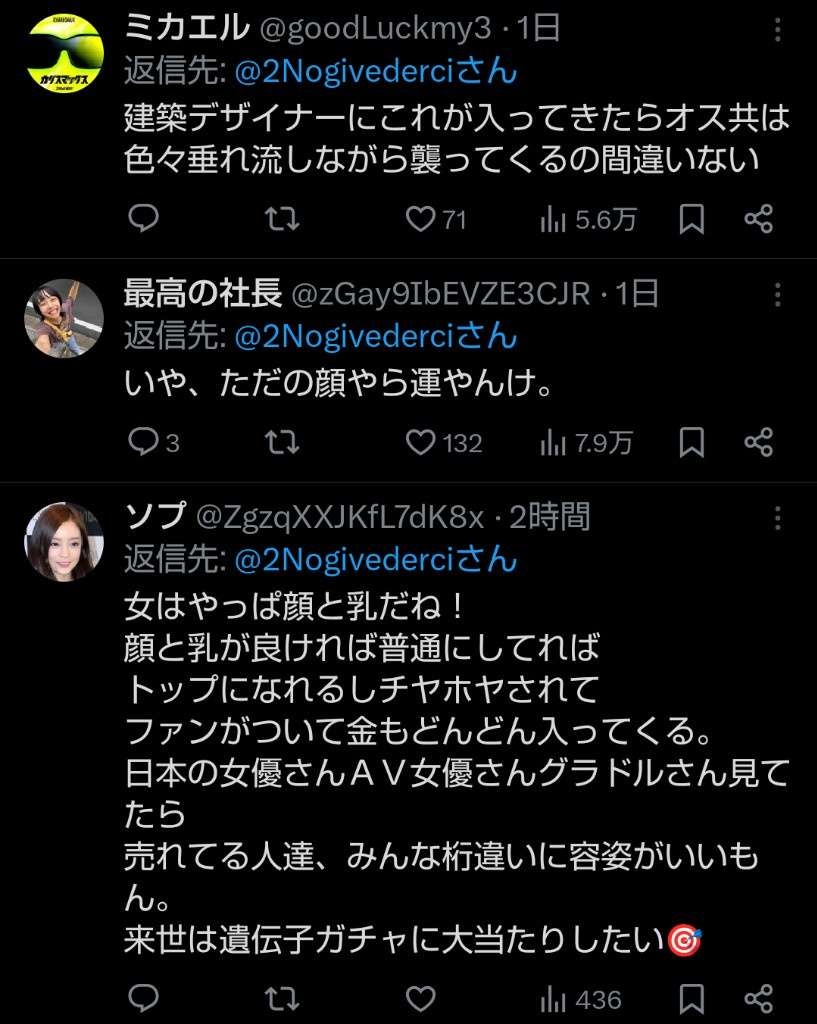817x1024 pixels.
Task: Bookmark ミカエル's tweet
Action: coord(692,219)
